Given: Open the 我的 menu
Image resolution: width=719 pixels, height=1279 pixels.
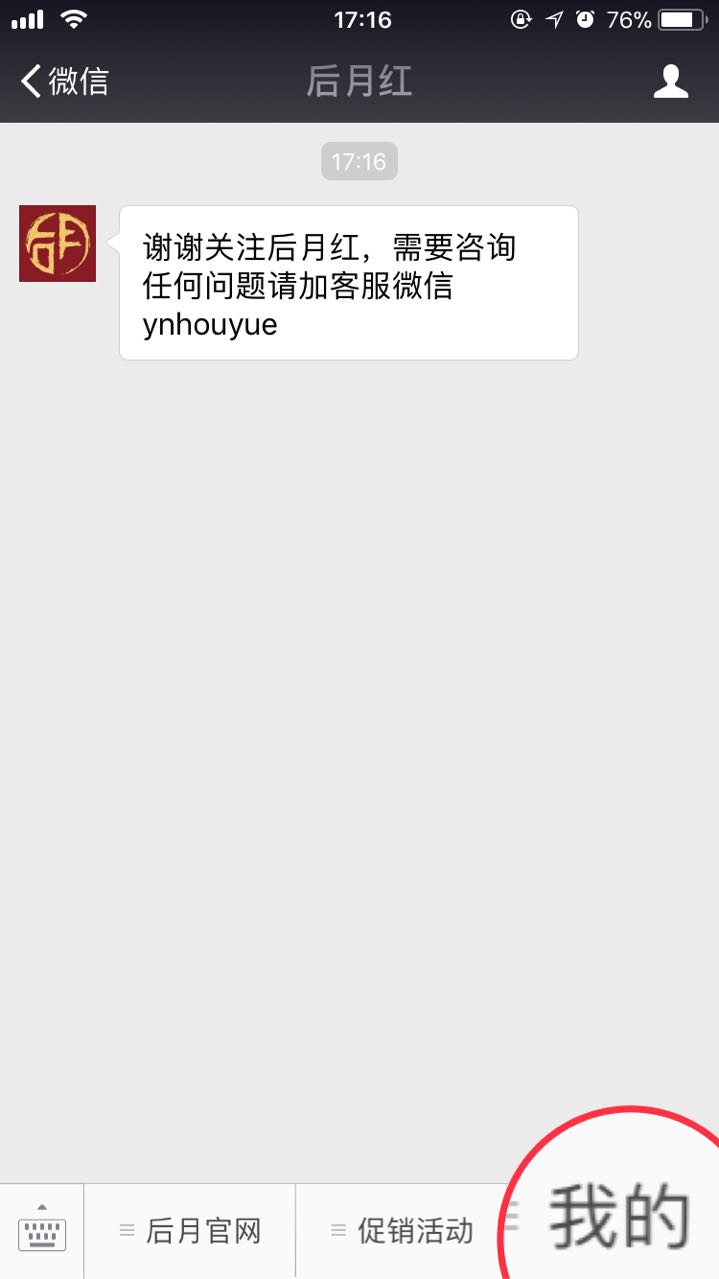Looking at the screenshot, I should tap(618, 1217).
